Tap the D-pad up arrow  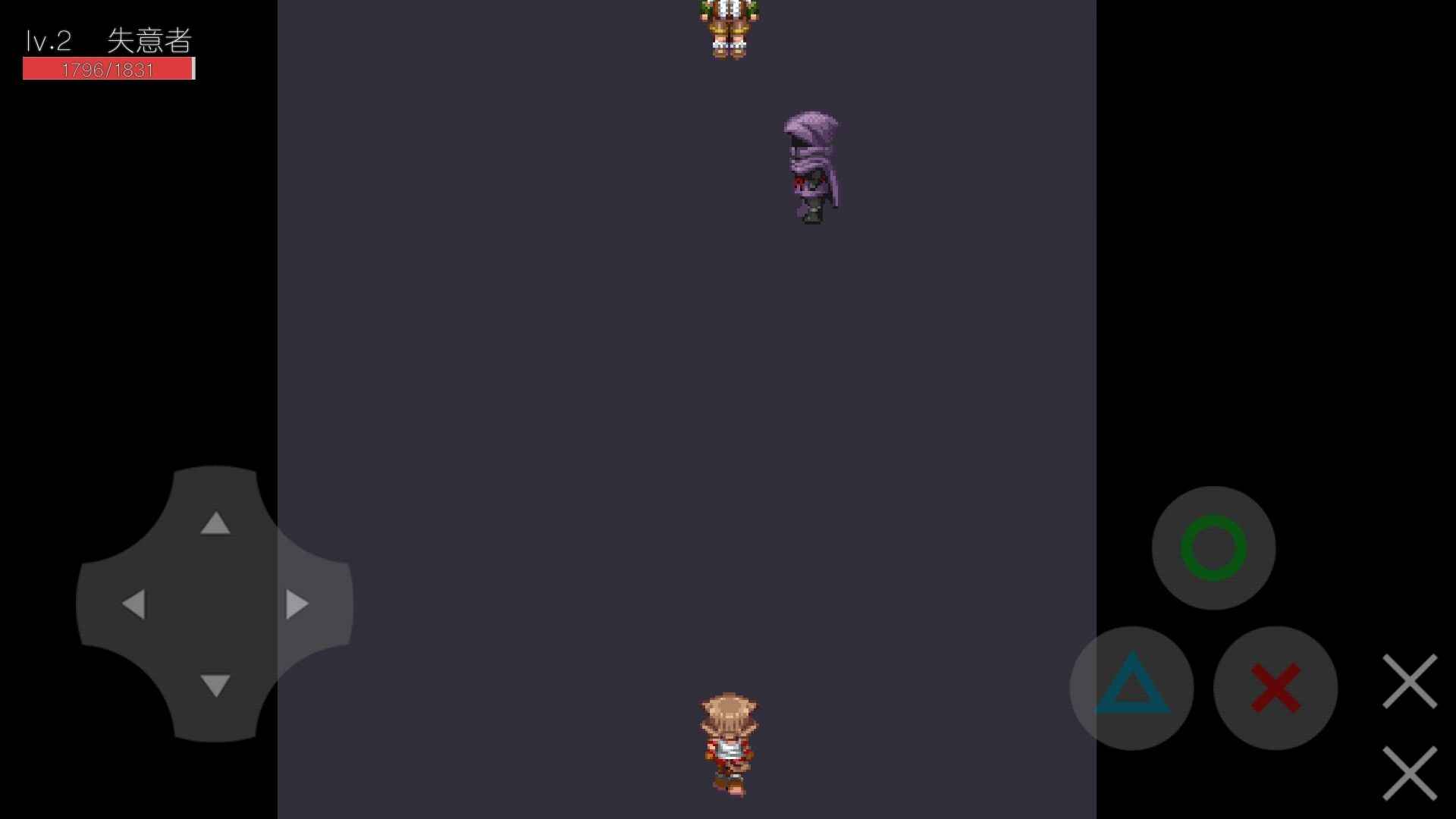[215, 522]
